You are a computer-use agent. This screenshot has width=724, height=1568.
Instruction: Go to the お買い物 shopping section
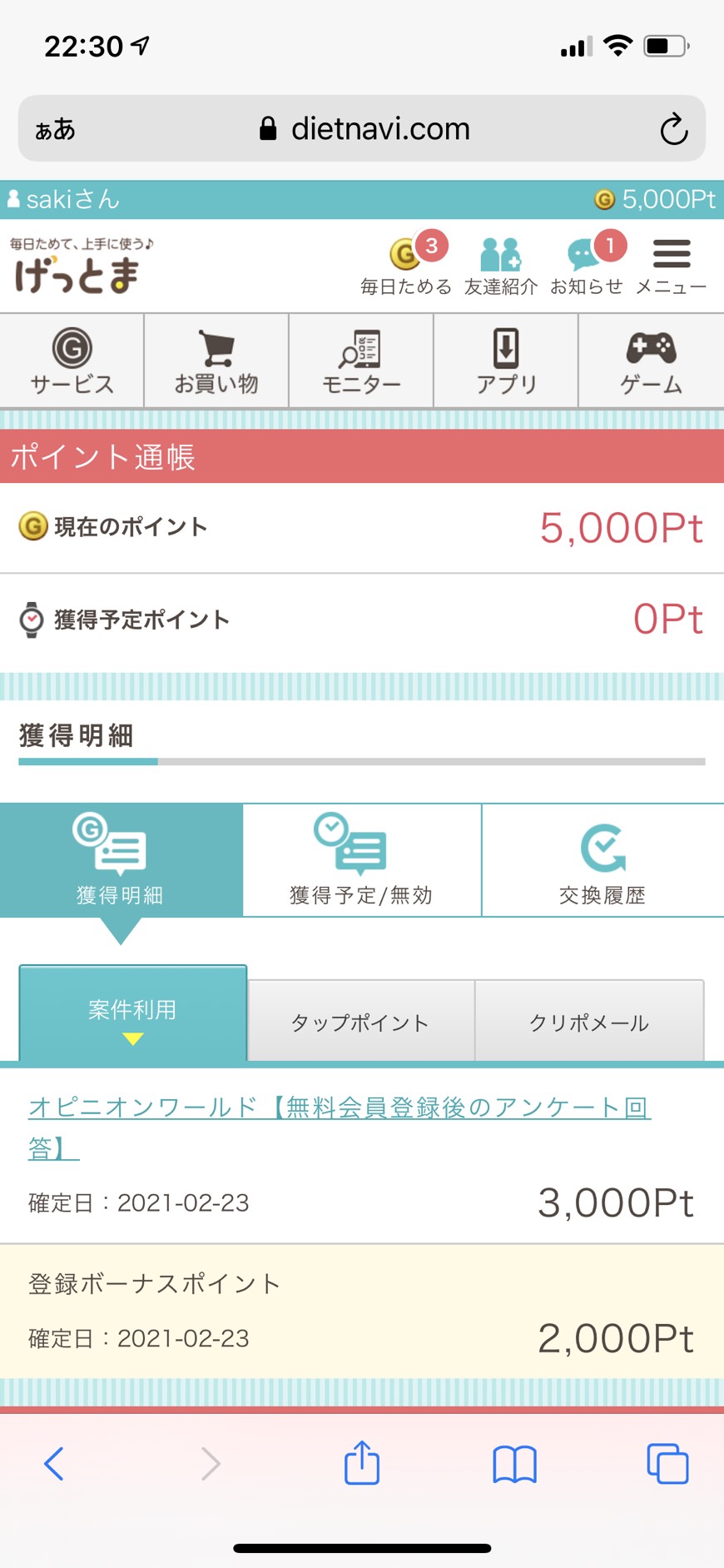point(216,361)
